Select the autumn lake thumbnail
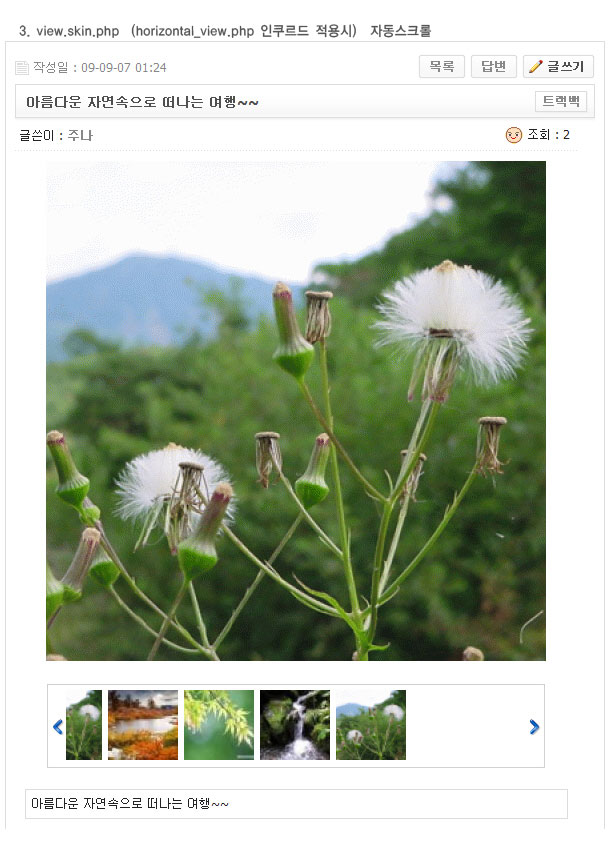Viewport: 610px width, 851px height. [x=143, y=725]
